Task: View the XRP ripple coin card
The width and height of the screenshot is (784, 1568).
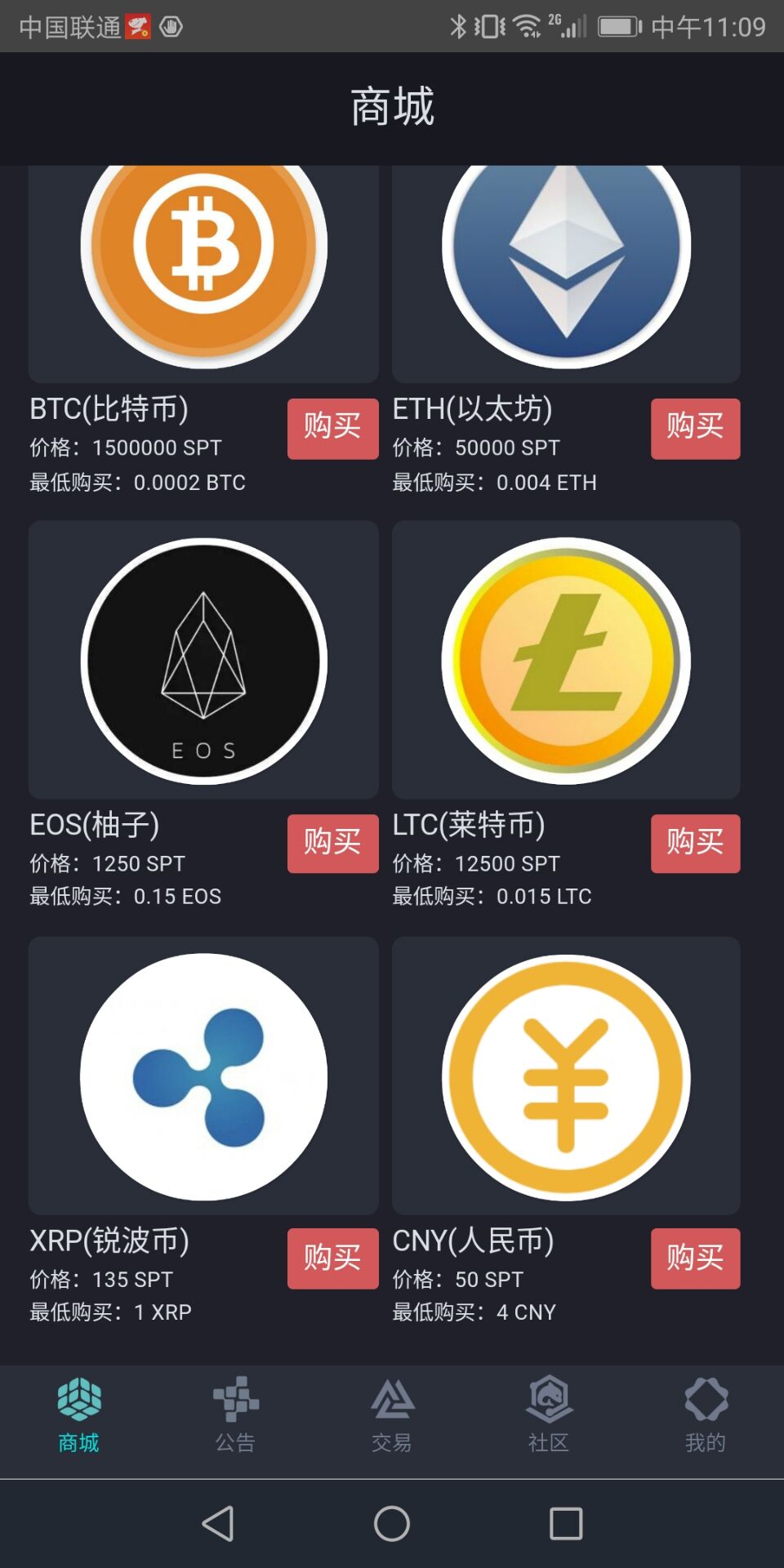Action: click(203, 1076)
